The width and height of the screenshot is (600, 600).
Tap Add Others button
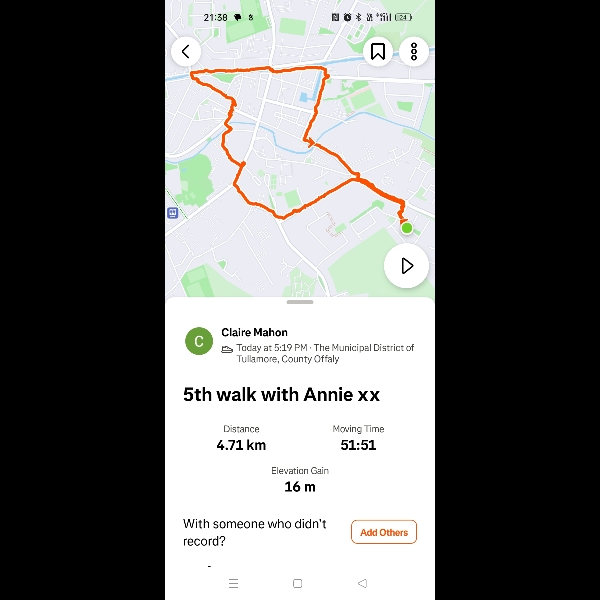(384, 532)
